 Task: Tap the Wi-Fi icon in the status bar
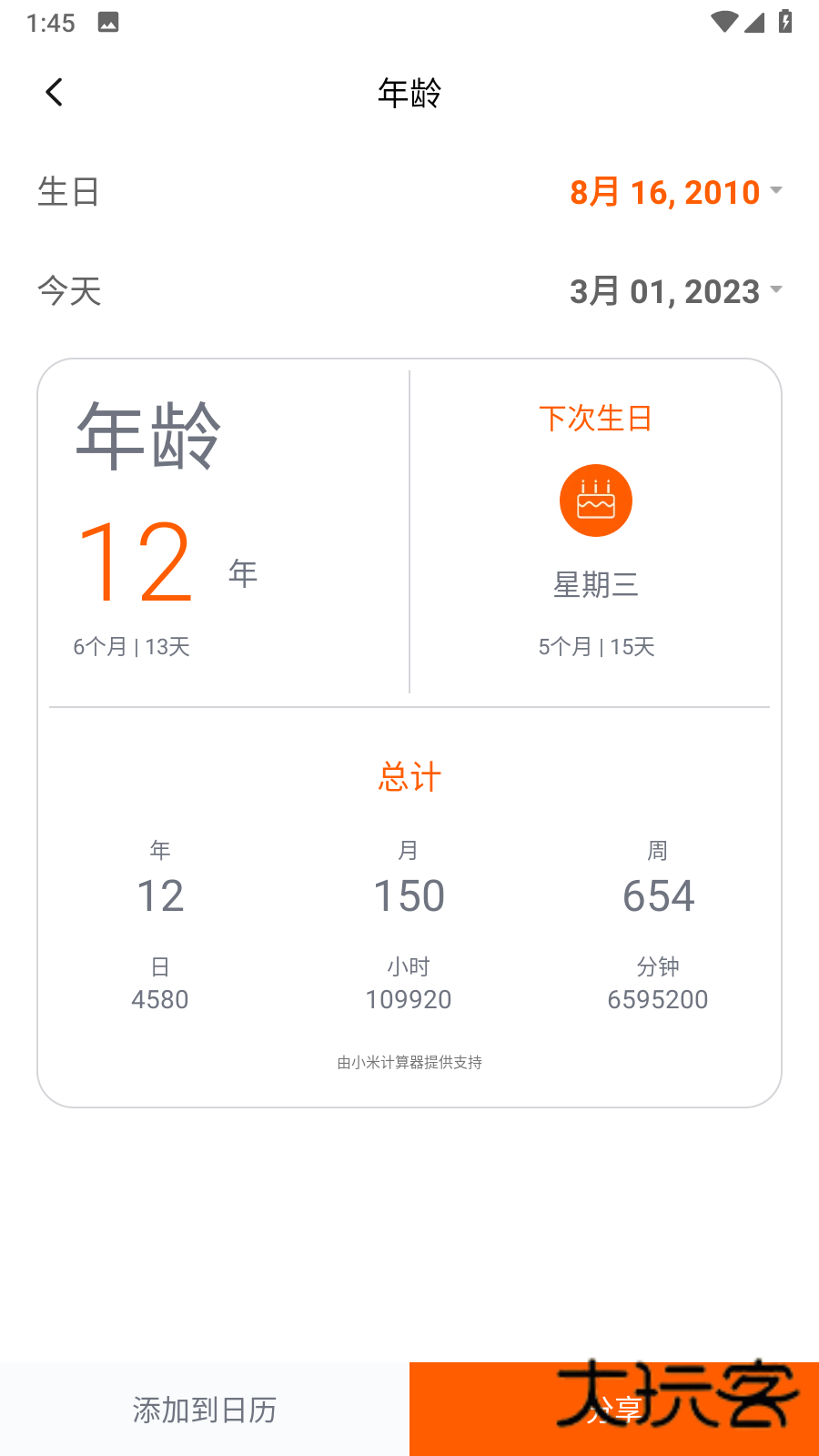[723, 23]
